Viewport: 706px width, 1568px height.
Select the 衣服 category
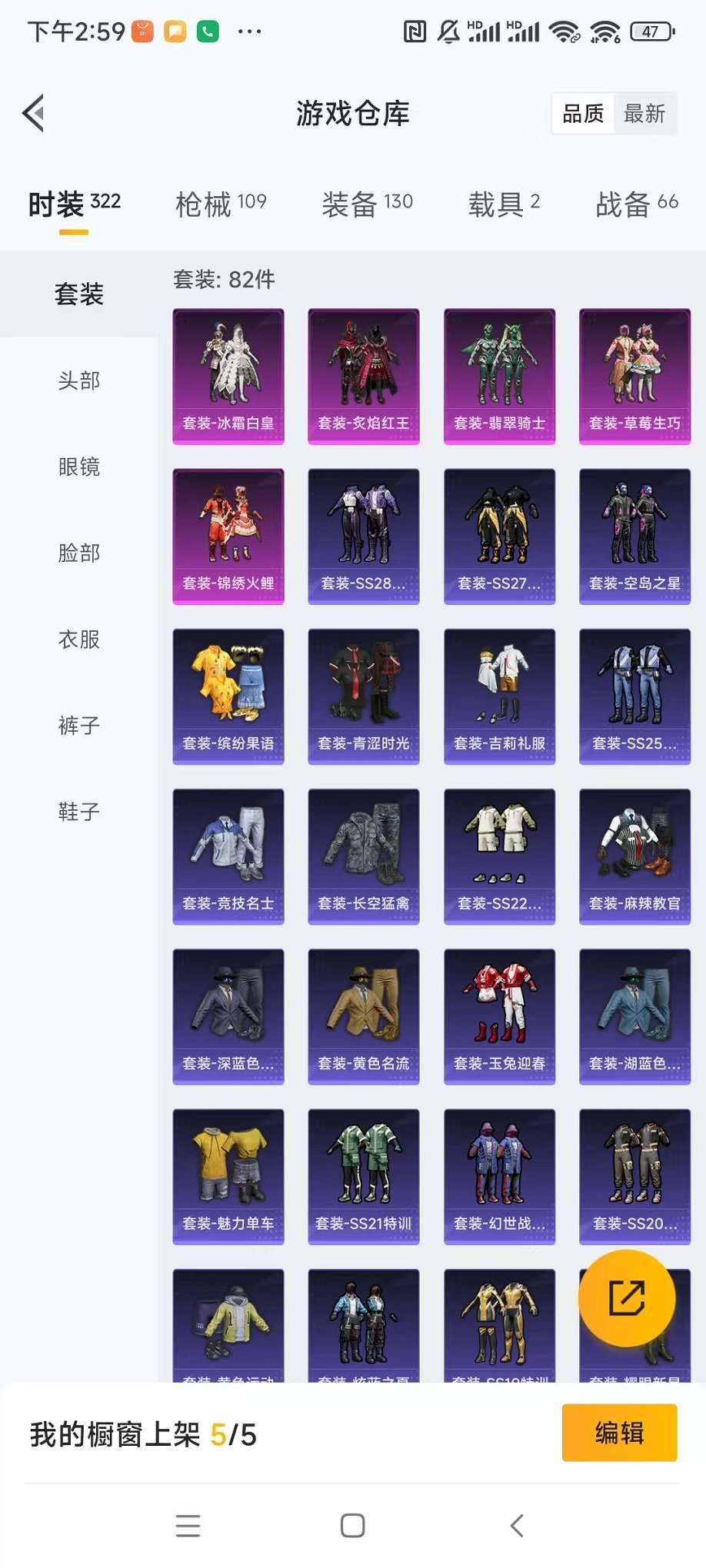[78, 639]
